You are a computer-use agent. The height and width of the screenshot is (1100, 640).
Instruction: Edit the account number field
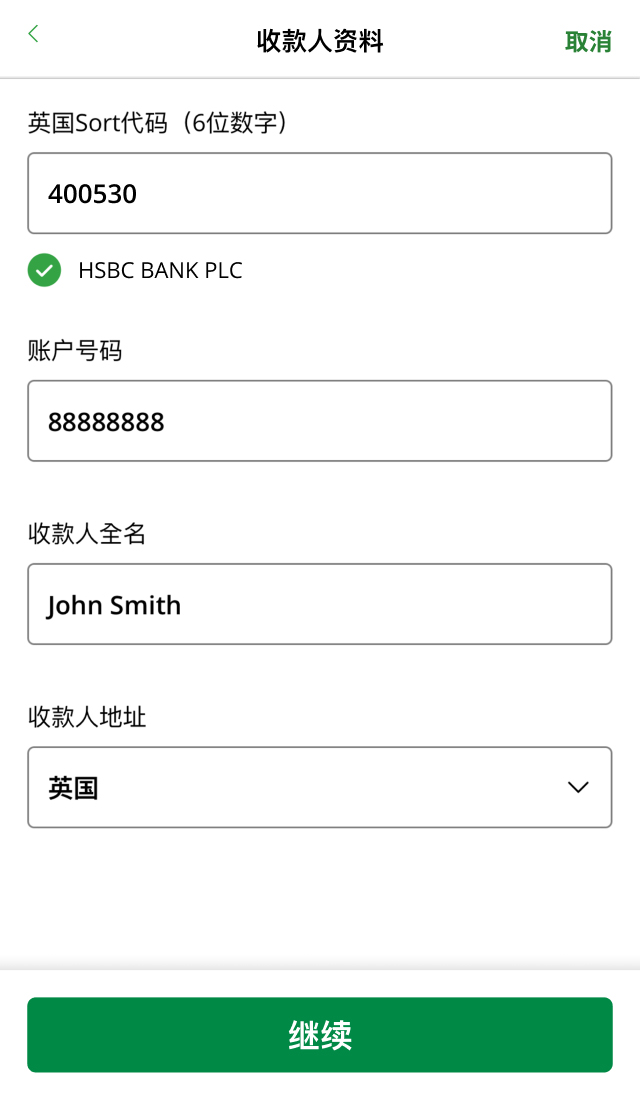coord(320,421)
